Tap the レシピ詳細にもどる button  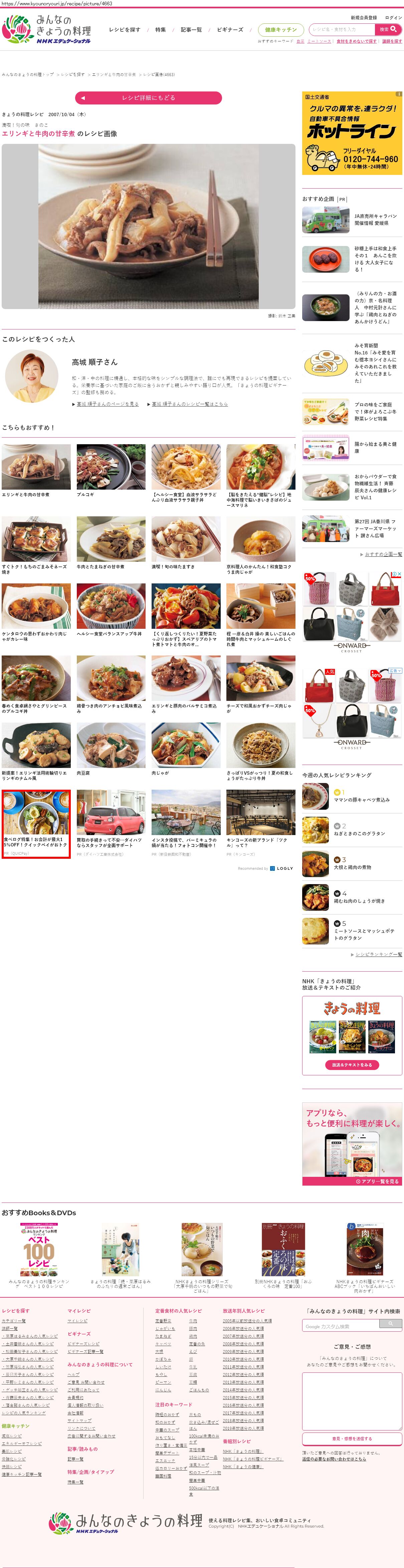click(x=148, y=97)
